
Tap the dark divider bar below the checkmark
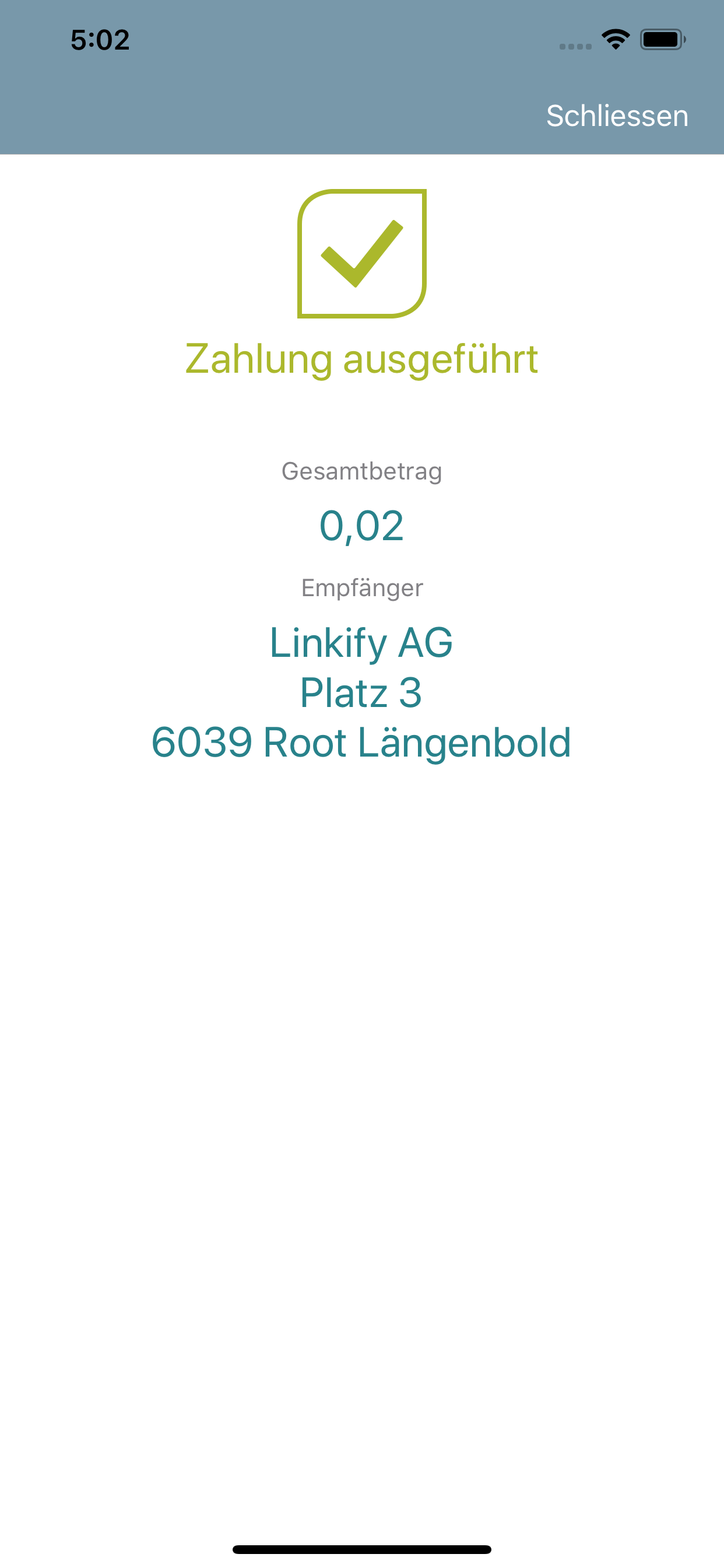pyautogui.click(x=362, y=428)
